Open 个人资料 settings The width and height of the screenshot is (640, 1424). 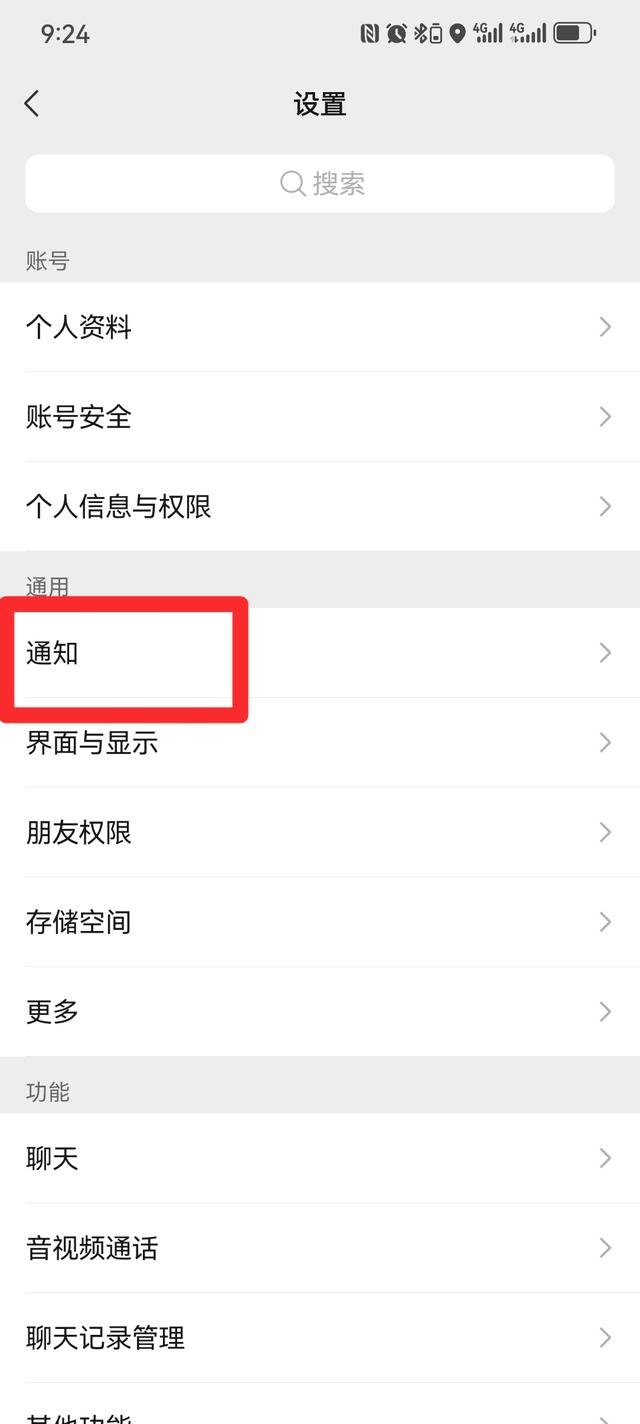point(320,327)
